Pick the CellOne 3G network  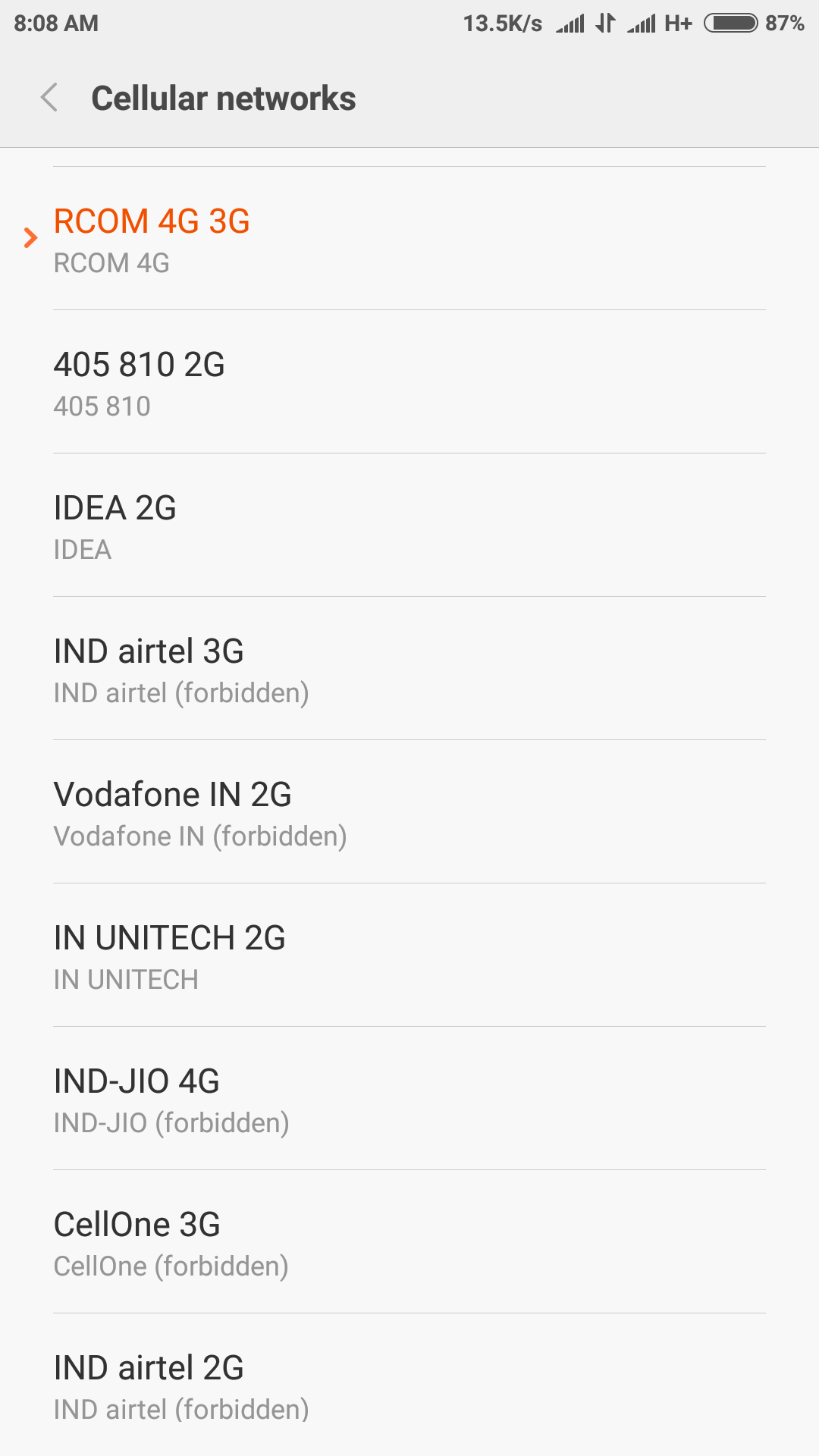tap(409, 1241)
